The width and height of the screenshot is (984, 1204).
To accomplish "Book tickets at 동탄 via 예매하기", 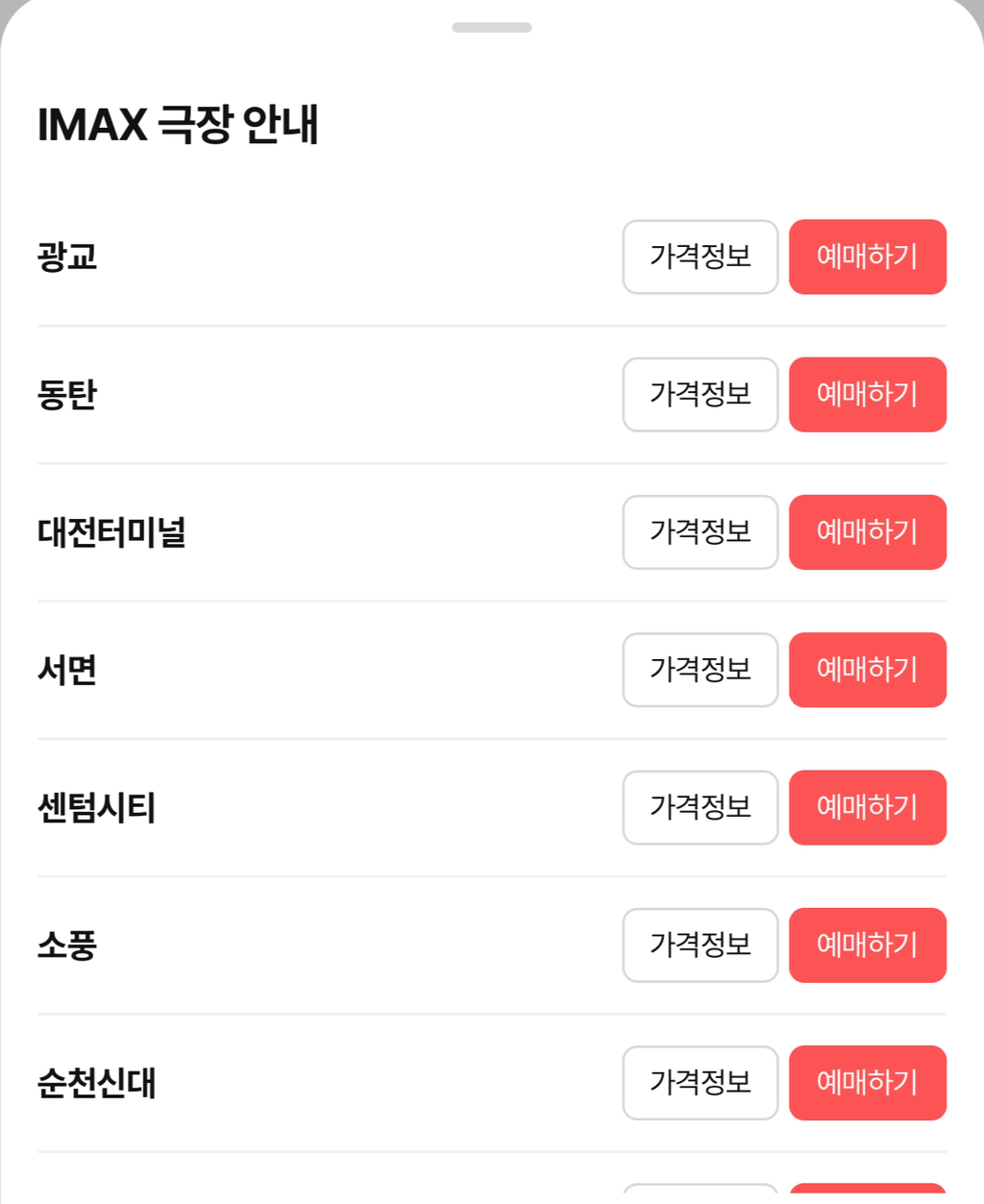I will coord(867,394).
